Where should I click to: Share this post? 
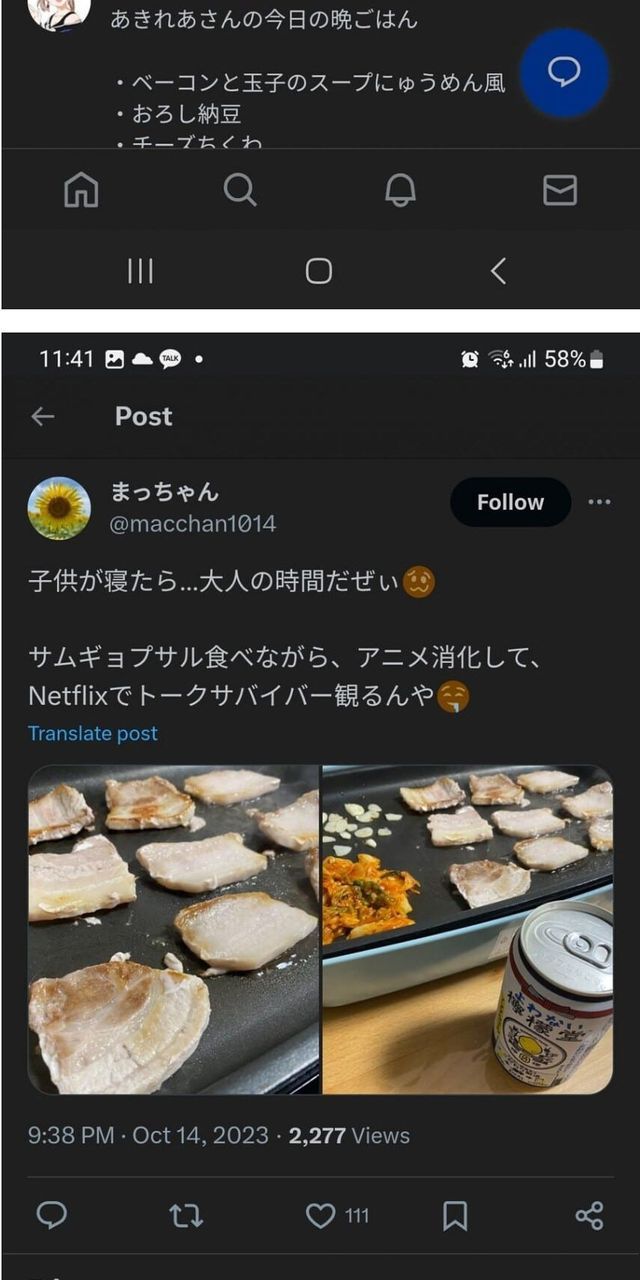tap(589, 1215)
